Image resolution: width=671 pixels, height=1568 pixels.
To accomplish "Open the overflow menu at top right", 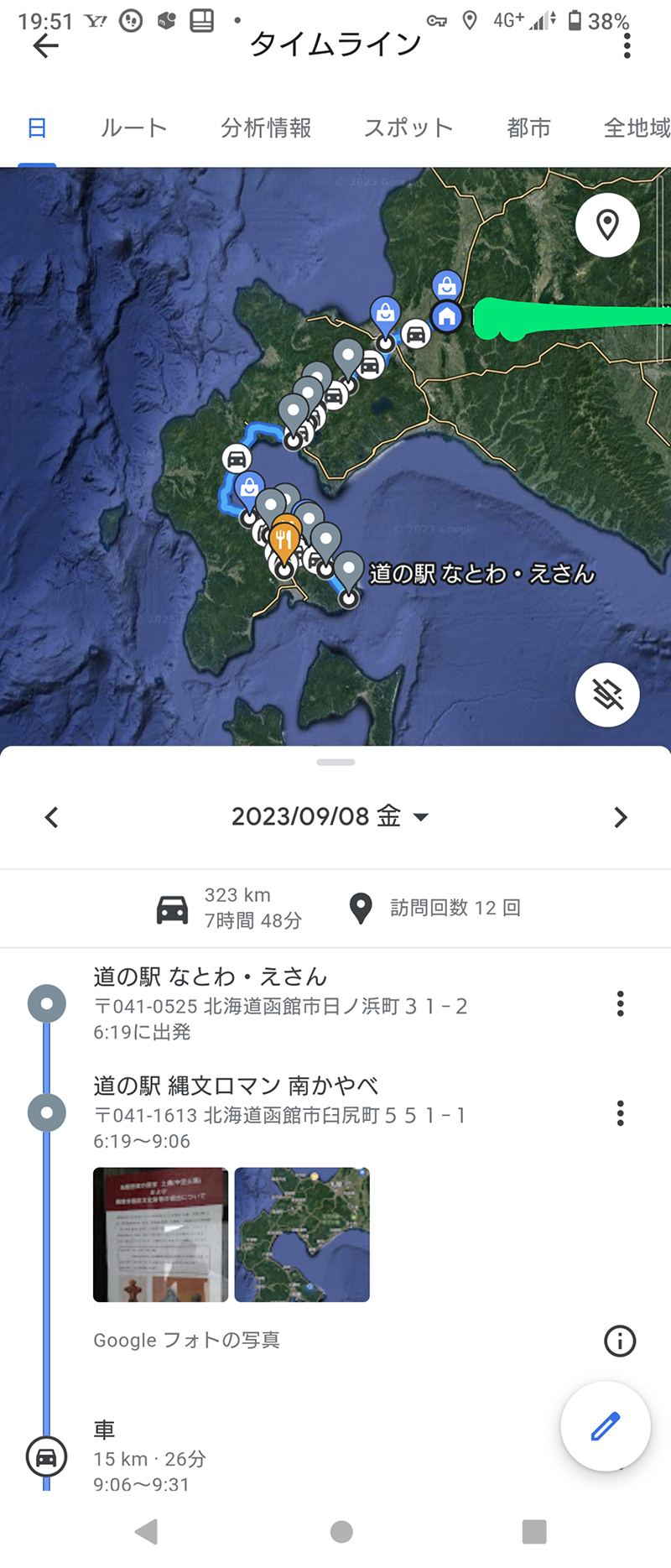I will pos(626,46).
